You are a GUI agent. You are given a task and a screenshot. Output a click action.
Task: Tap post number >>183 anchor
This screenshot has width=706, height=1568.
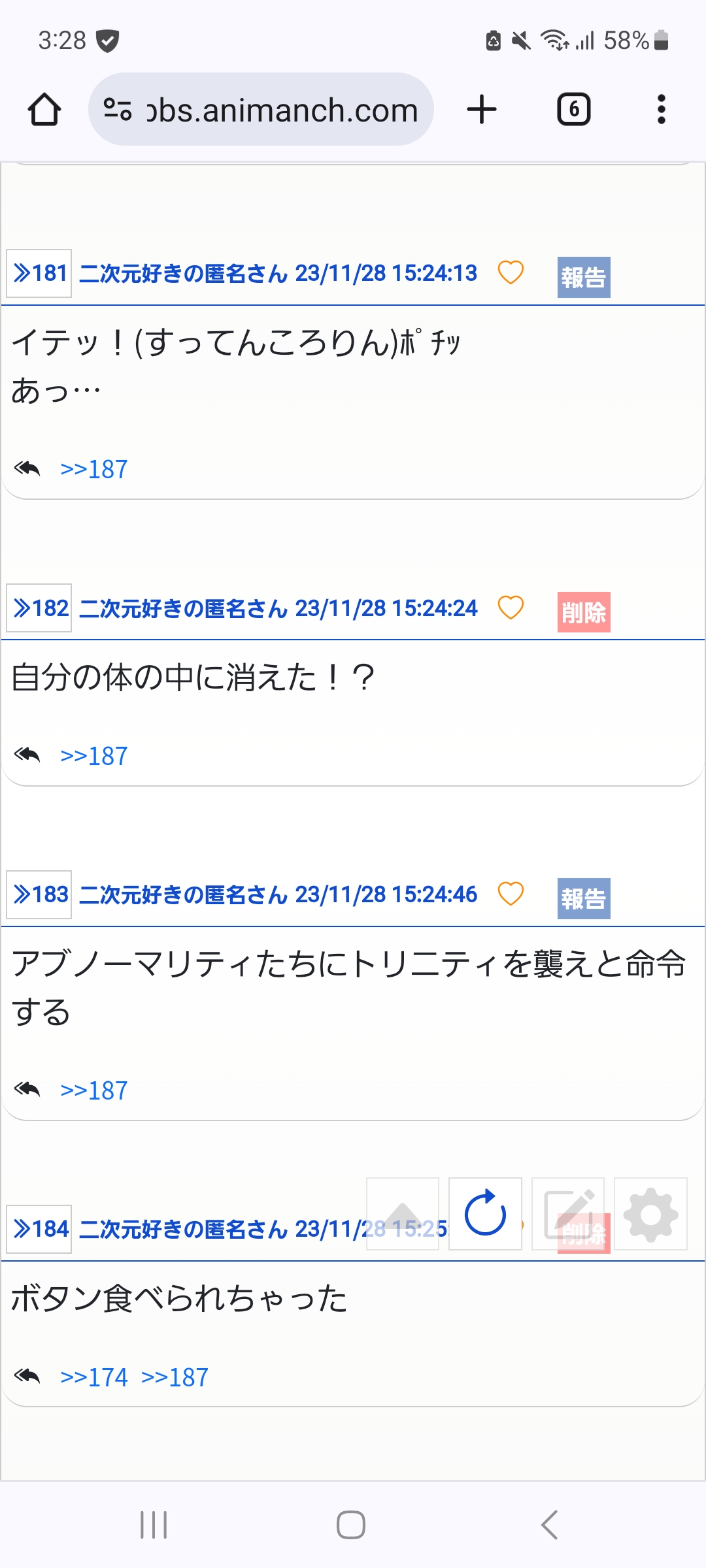pos(39,894)
